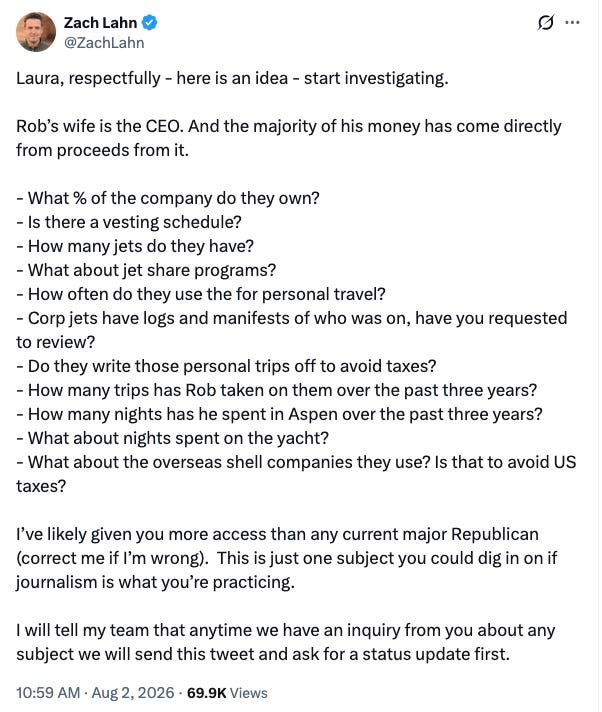Tap the Grok slash icon
Viewport: 602px width, 712px height.
point(545,22)
